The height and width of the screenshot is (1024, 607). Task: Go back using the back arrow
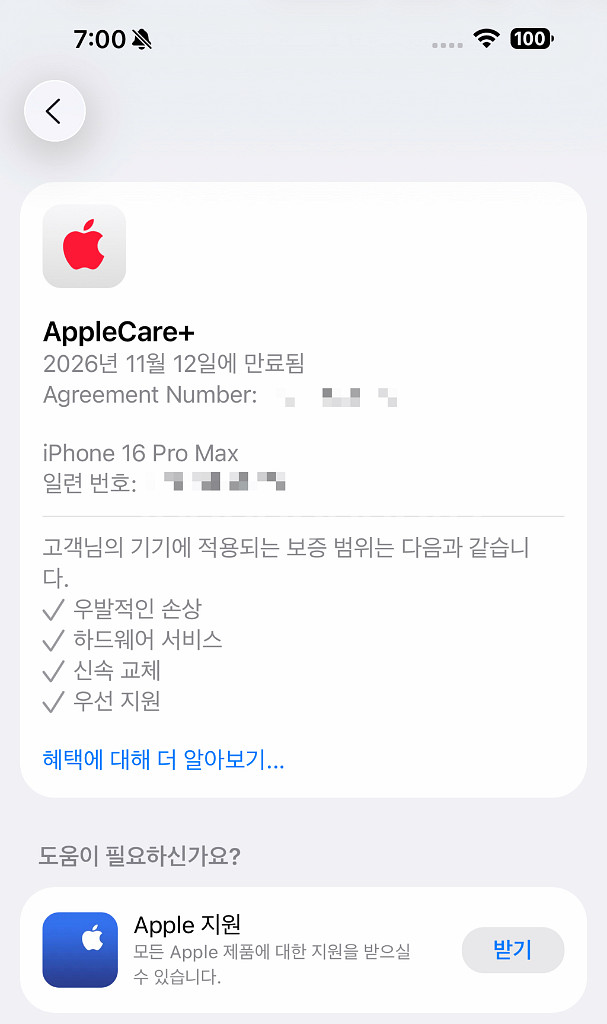coord(55,111)
